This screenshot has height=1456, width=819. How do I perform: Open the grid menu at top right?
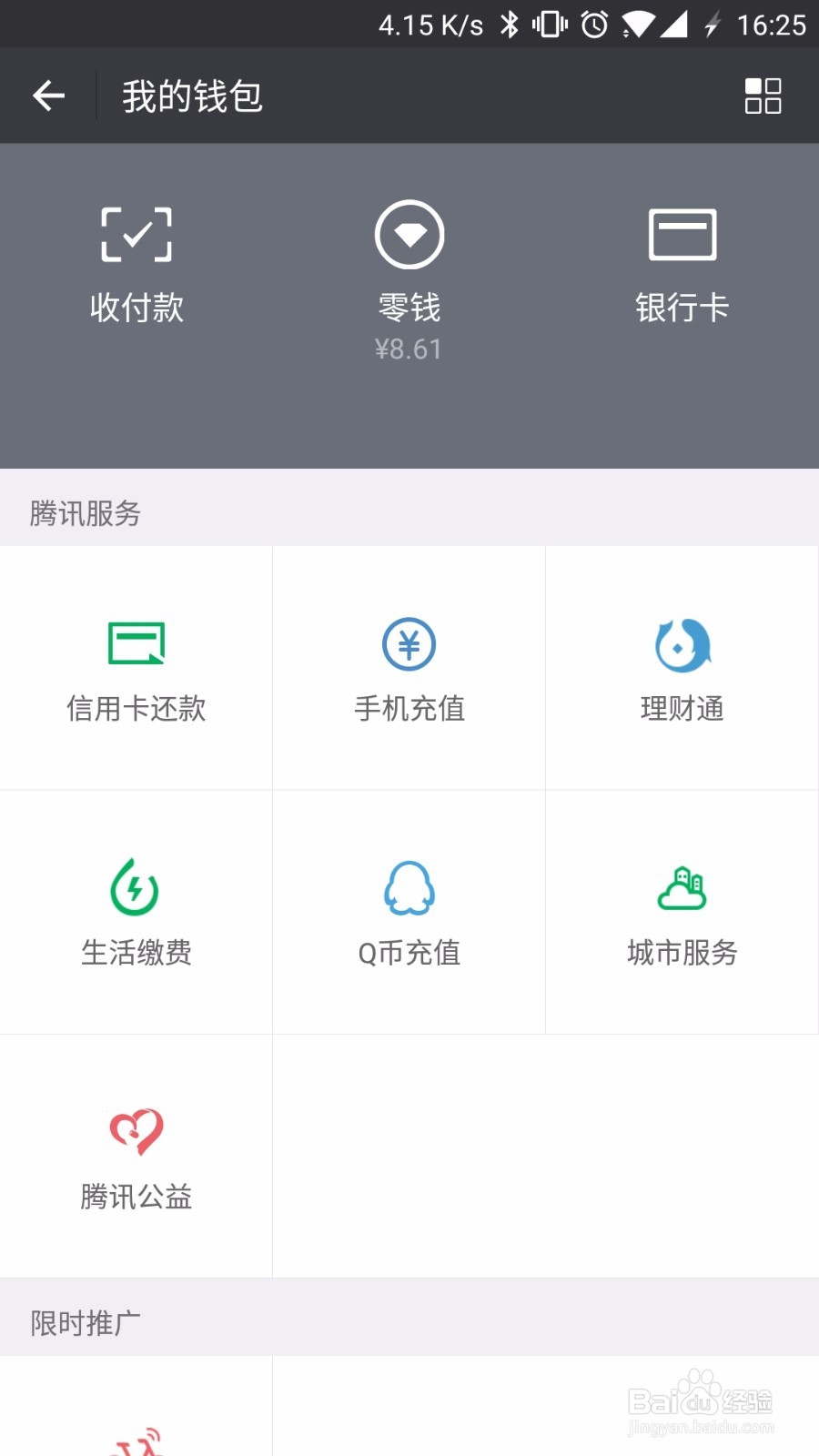tap(763, 96)
